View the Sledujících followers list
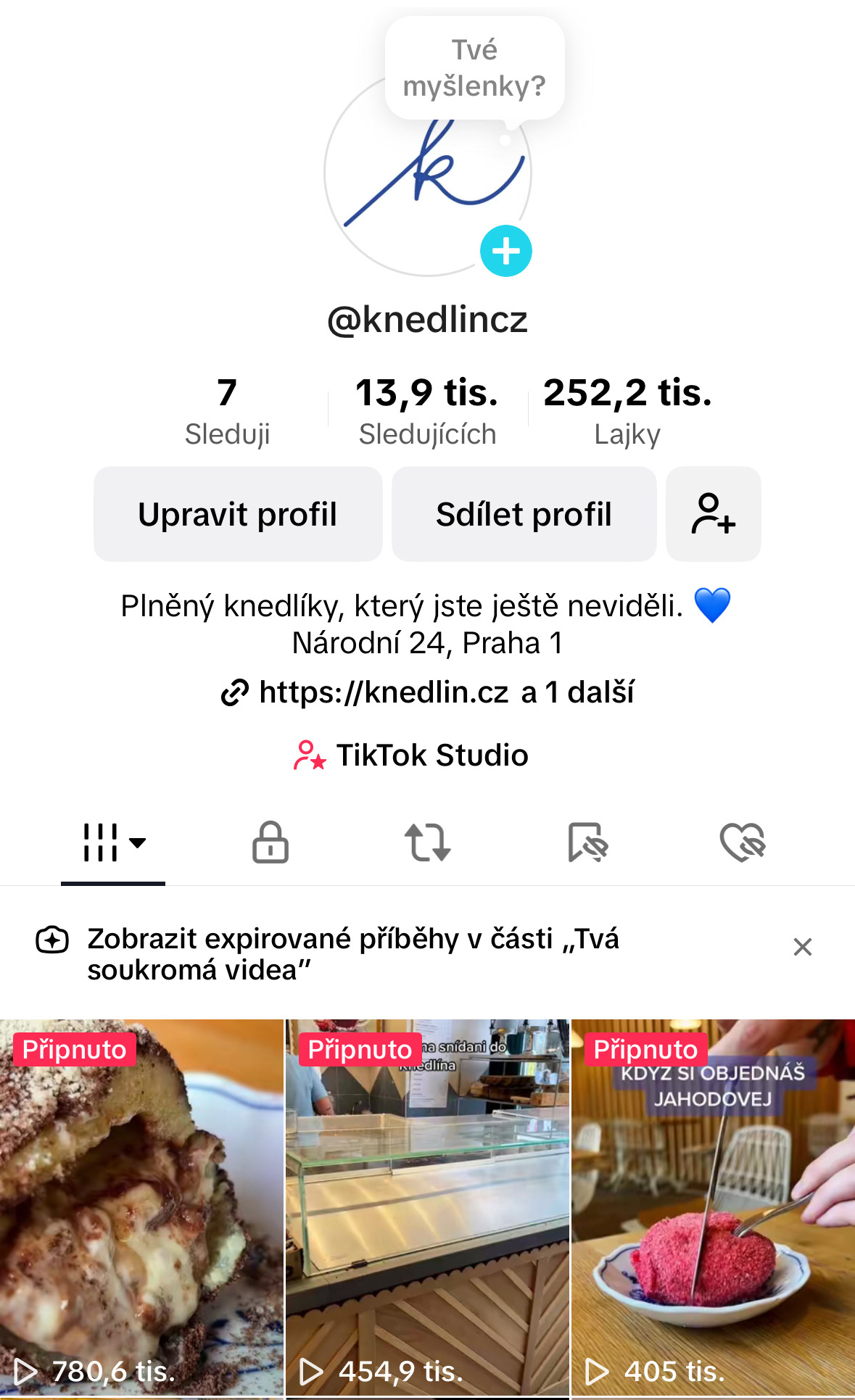This screenshot has width=855, height=1400. click(x=427, y=410)
